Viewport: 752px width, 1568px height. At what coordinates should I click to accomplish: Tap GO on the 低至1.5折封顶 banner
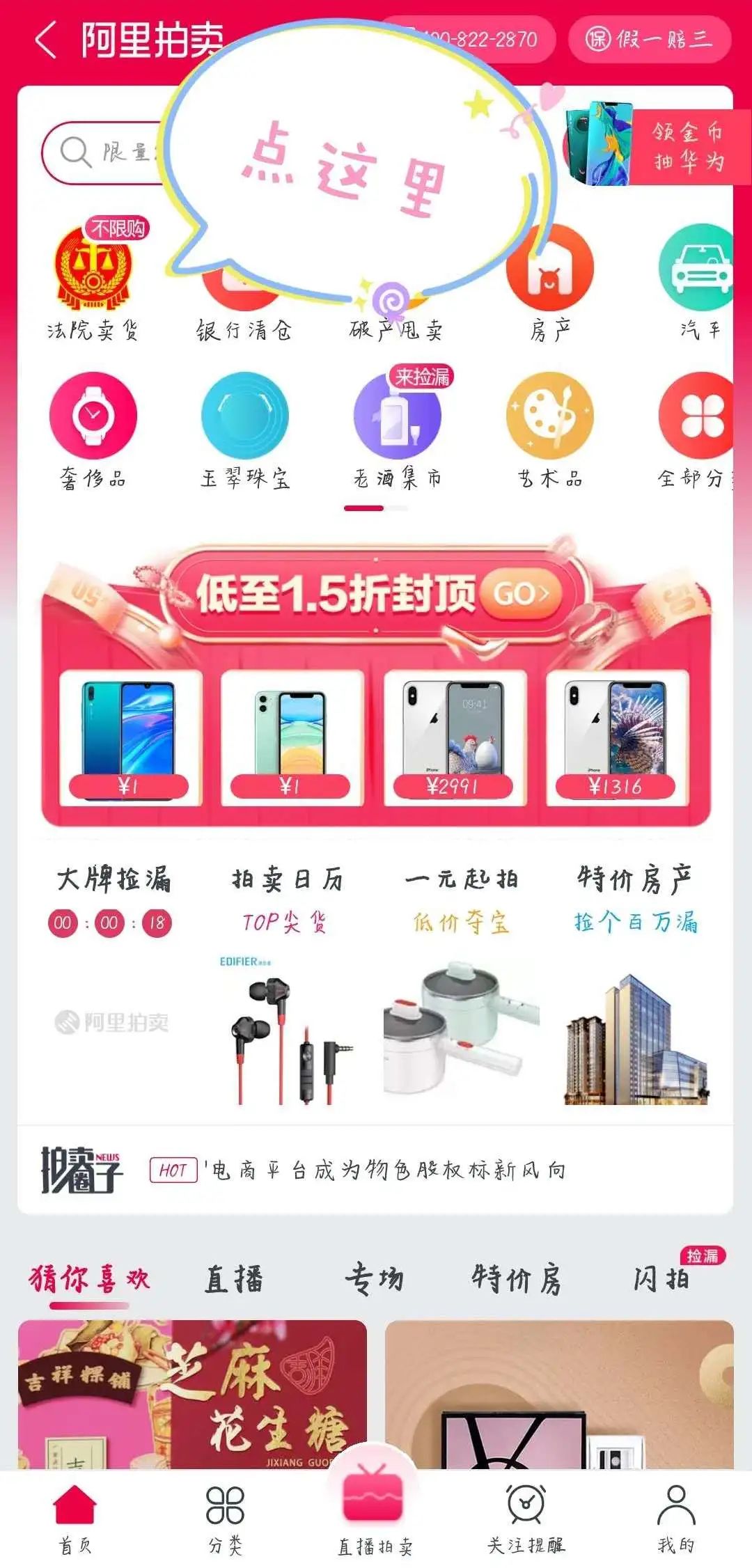(x=522, y=594)
